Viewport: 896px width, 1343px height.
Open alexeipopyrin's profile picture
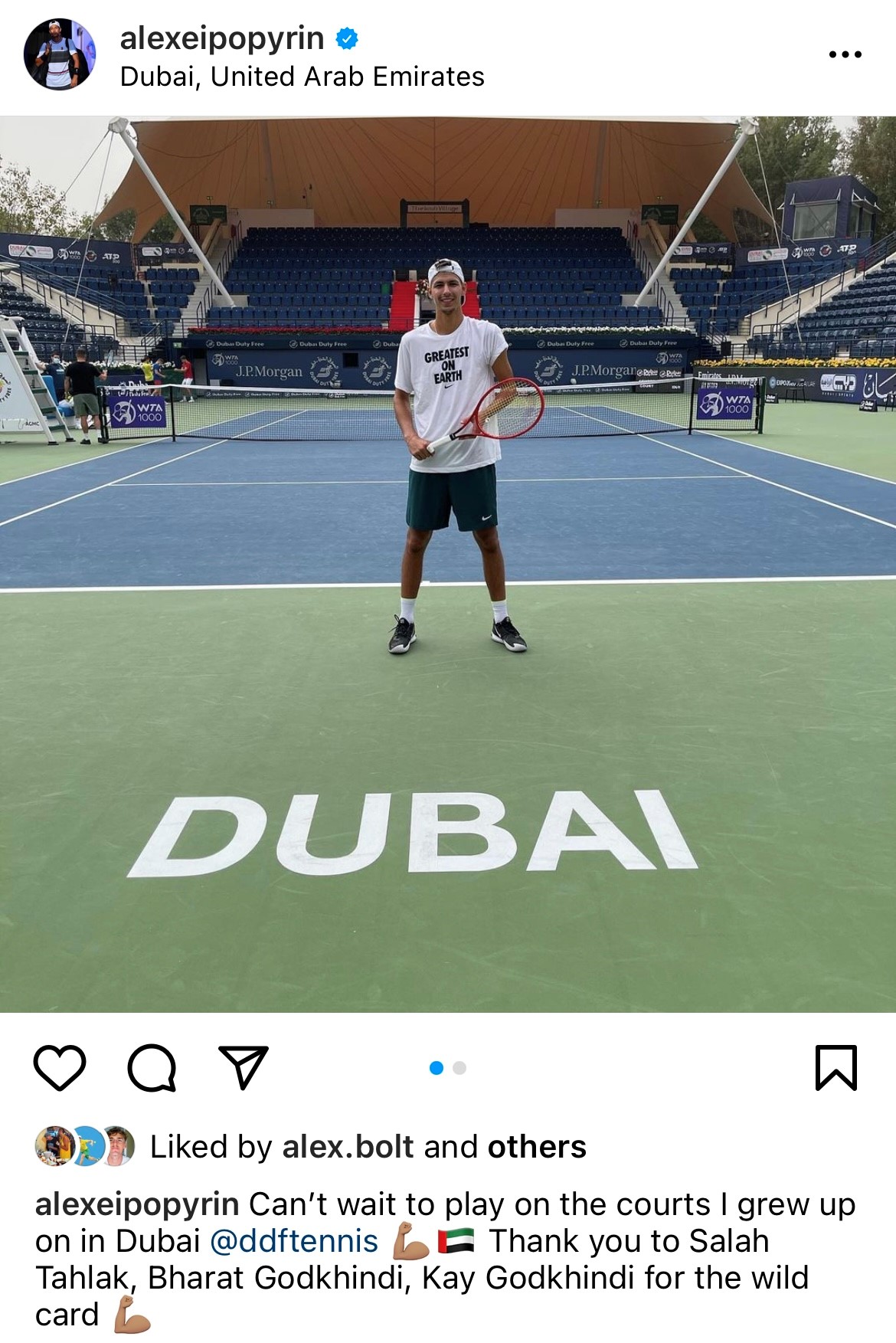(60, 54)
